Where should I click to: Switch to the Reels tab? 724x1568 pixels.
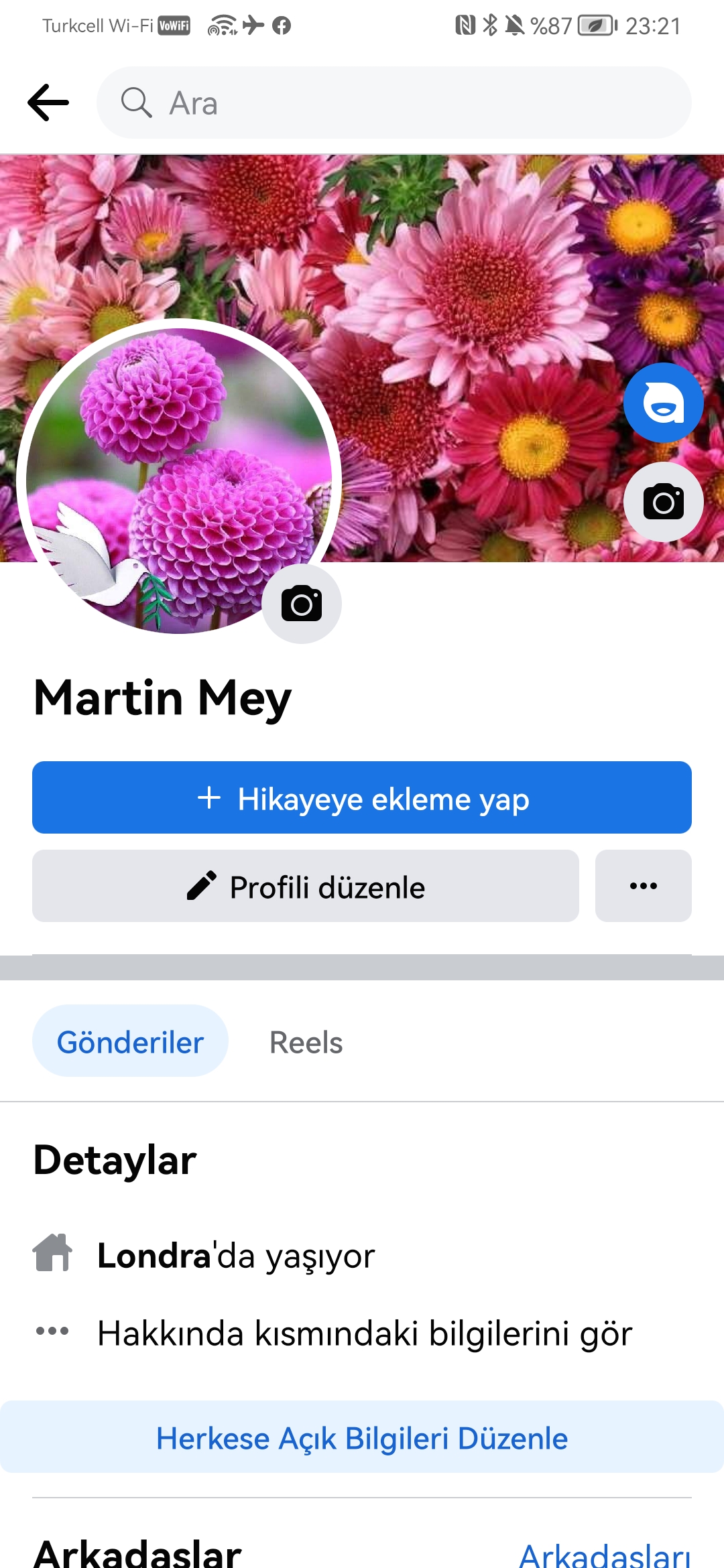coord(306,1042)
